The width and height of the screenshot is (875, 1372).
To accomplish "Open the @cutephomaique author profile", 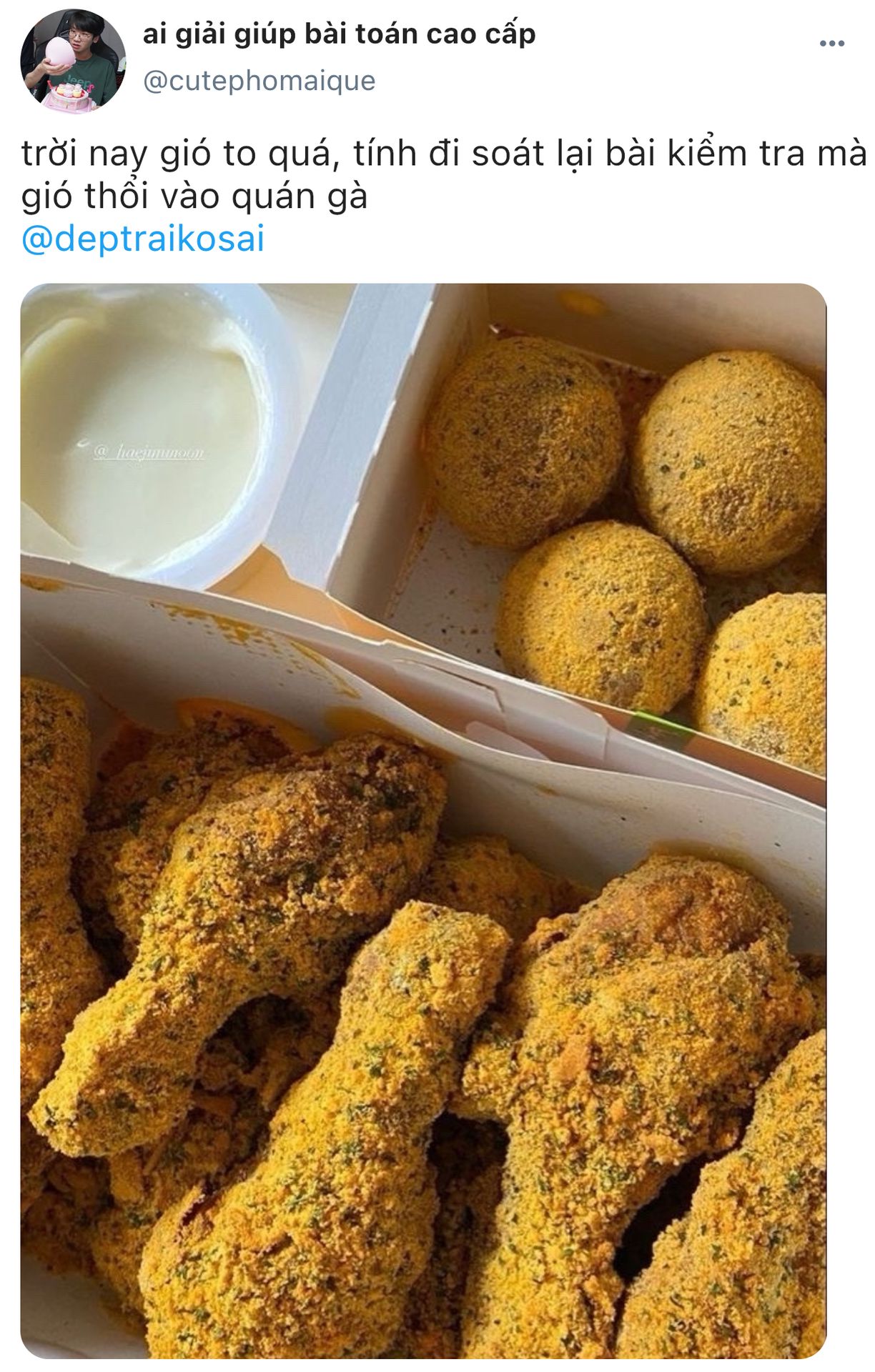I will (x=259, y=81).
